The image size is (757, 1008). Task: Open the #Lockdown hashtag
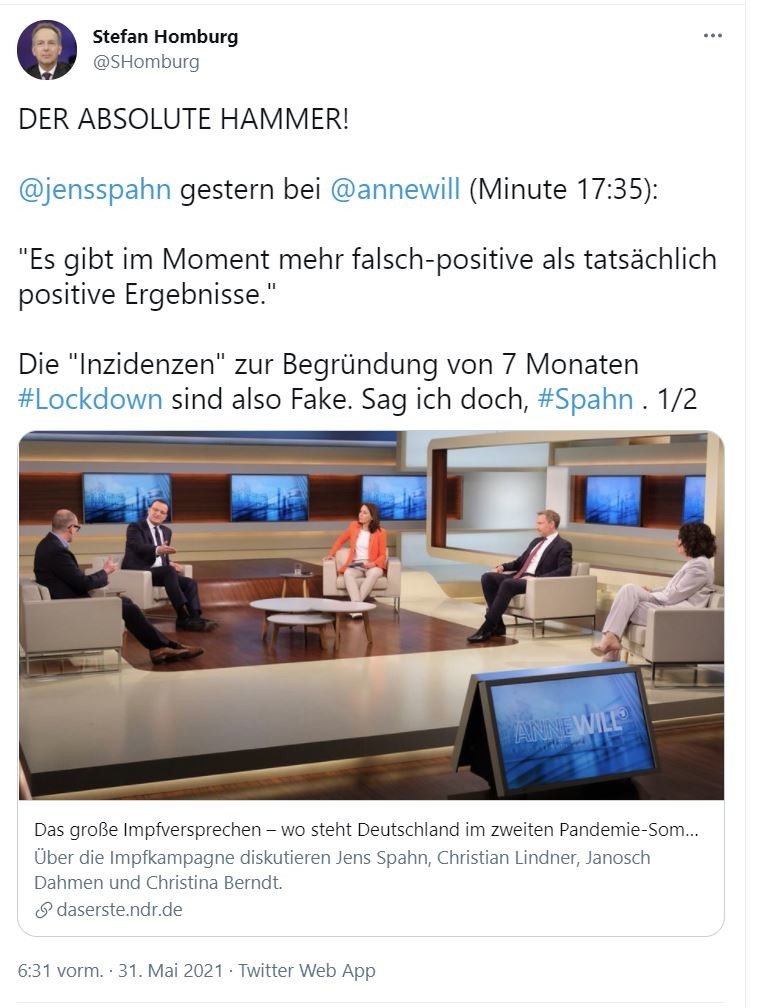click(90, 399)
